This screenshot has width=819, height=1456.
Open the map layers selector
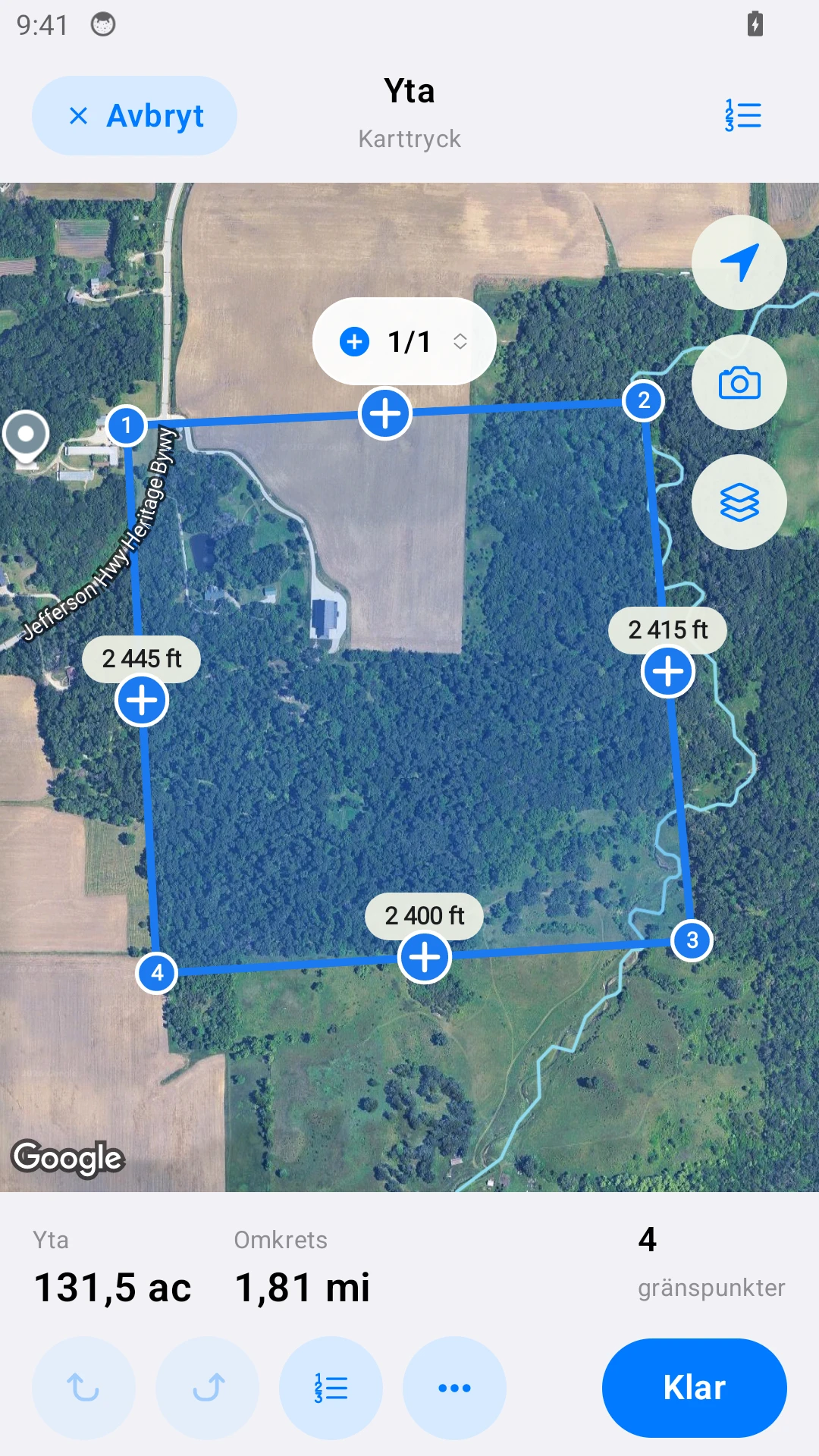739,502
